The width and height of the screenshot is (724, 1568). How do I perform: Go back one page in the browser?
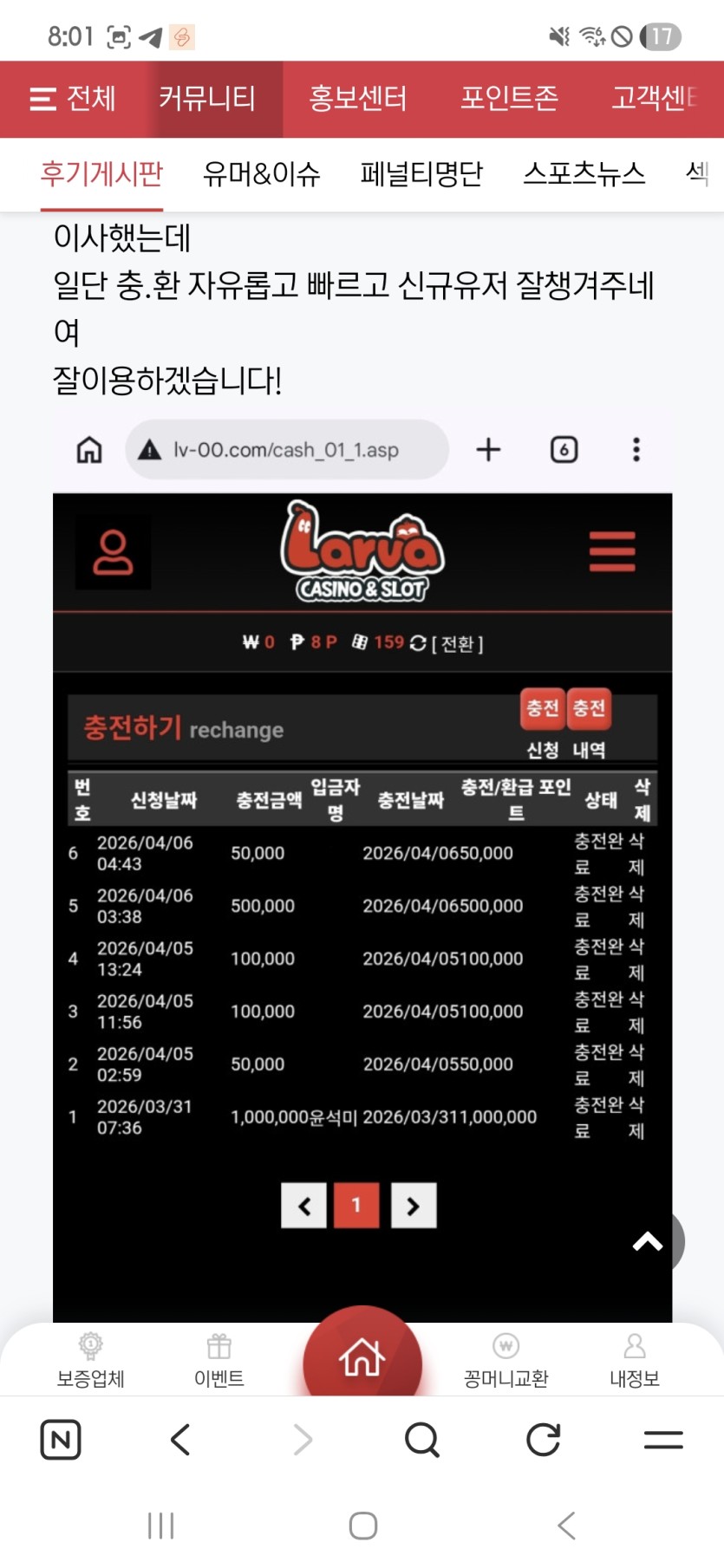click(x=180, y=1440)
